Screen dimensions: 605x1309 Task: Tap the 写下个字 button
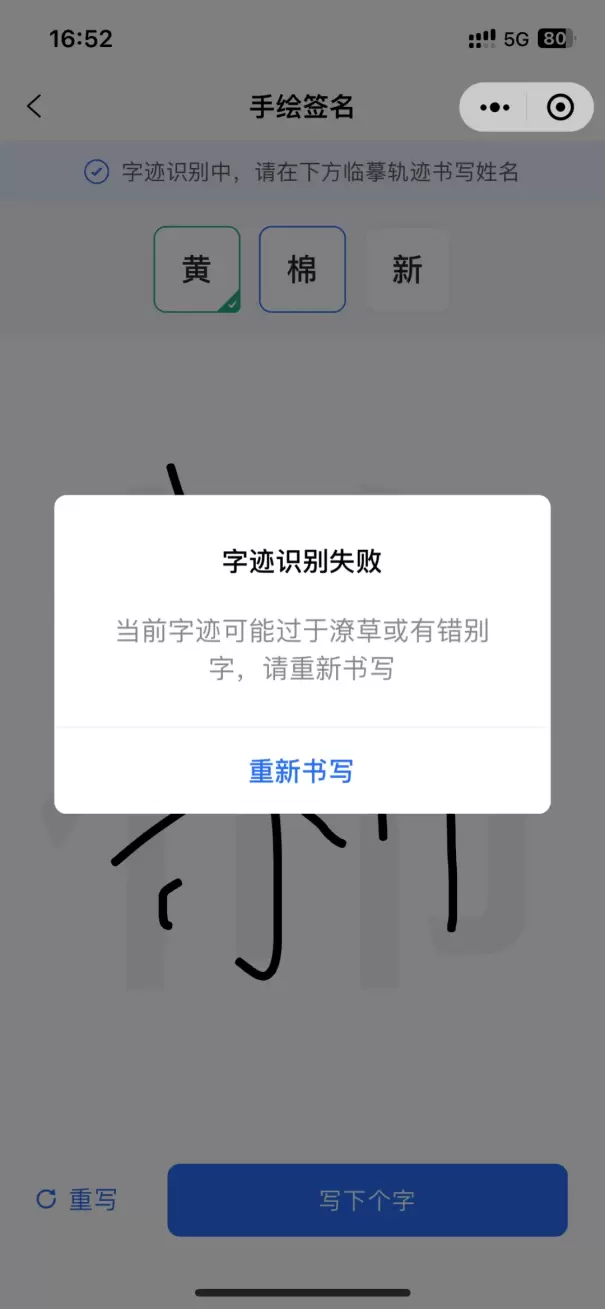pyautogui.click(x=367, y=1199)
